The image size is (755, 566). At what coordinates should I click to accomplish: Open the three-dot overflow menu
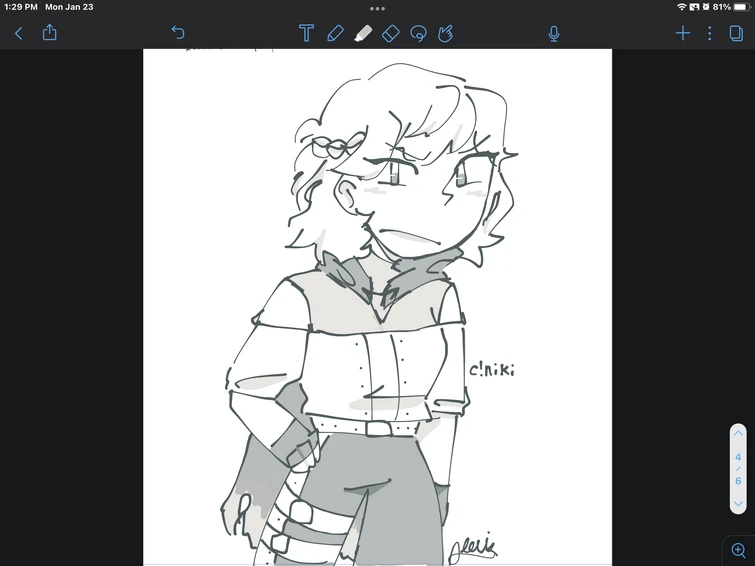[710, 33]
